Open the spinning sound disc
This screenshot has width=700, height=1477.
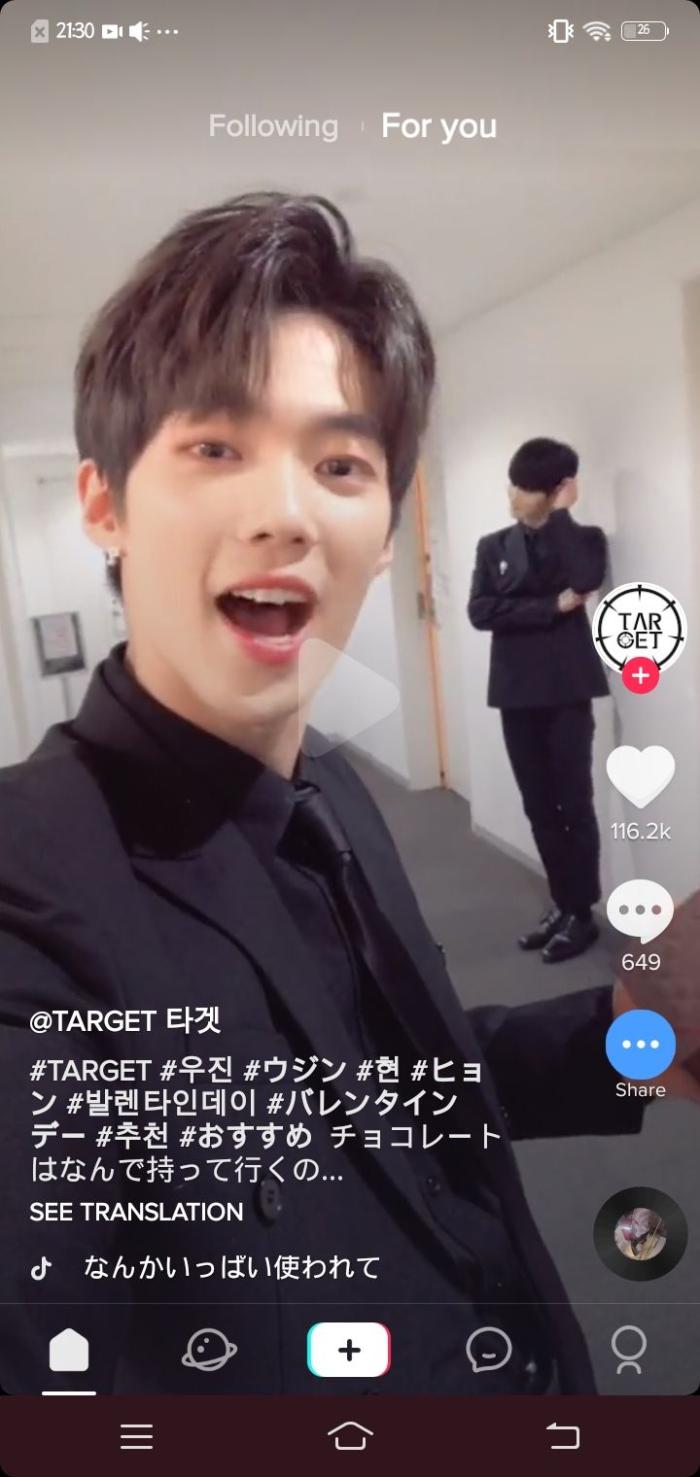click(x=640, y=1234)
